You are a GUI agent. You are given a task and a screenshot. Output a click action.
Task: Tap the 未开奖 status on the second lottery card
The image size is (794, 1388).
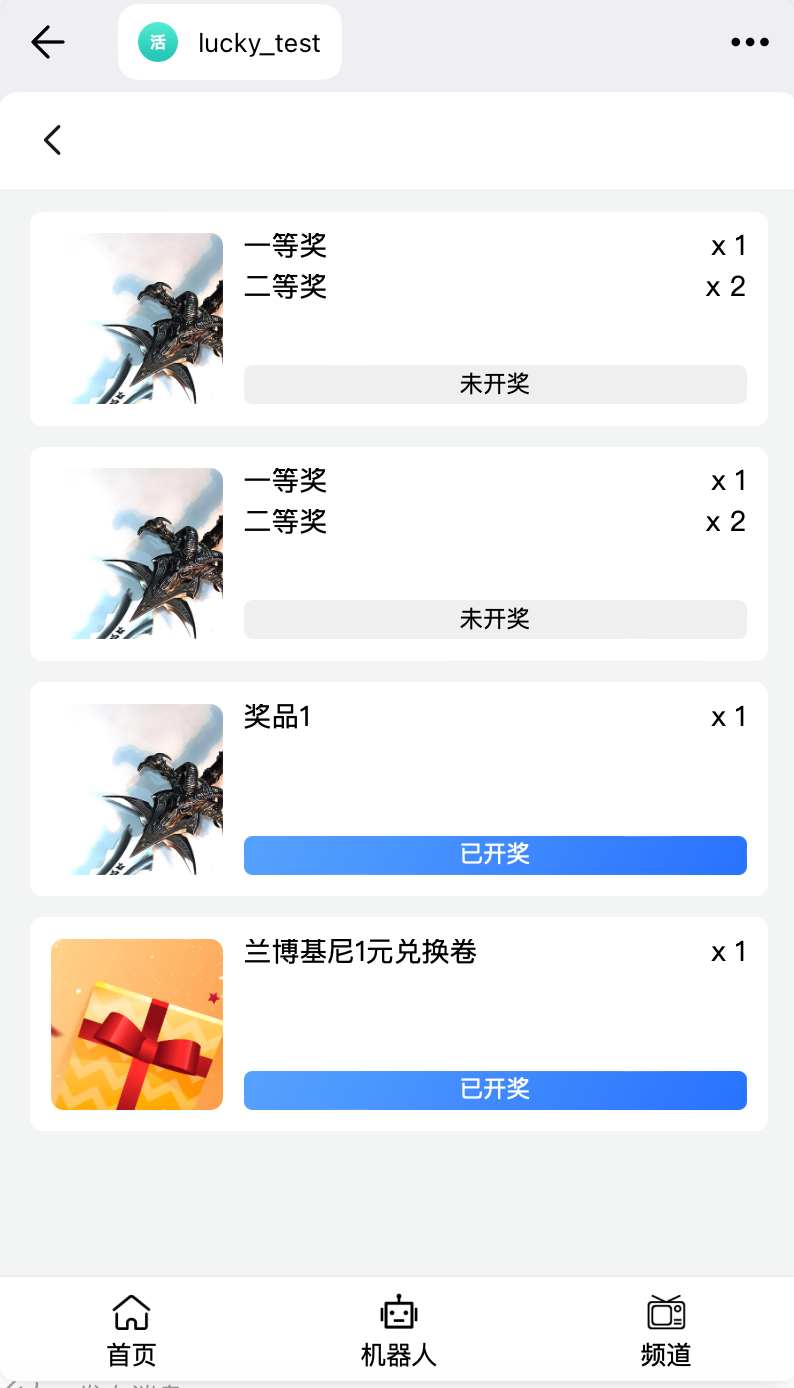pos(495,619)
